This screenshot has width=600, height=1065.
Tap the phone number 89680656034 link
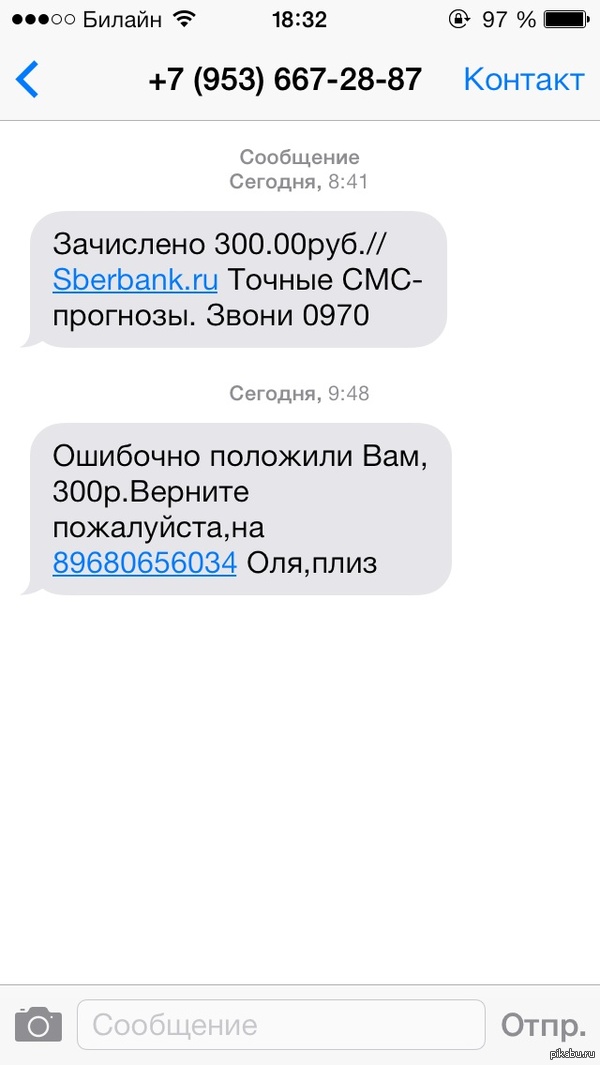(x=144, y=562)
